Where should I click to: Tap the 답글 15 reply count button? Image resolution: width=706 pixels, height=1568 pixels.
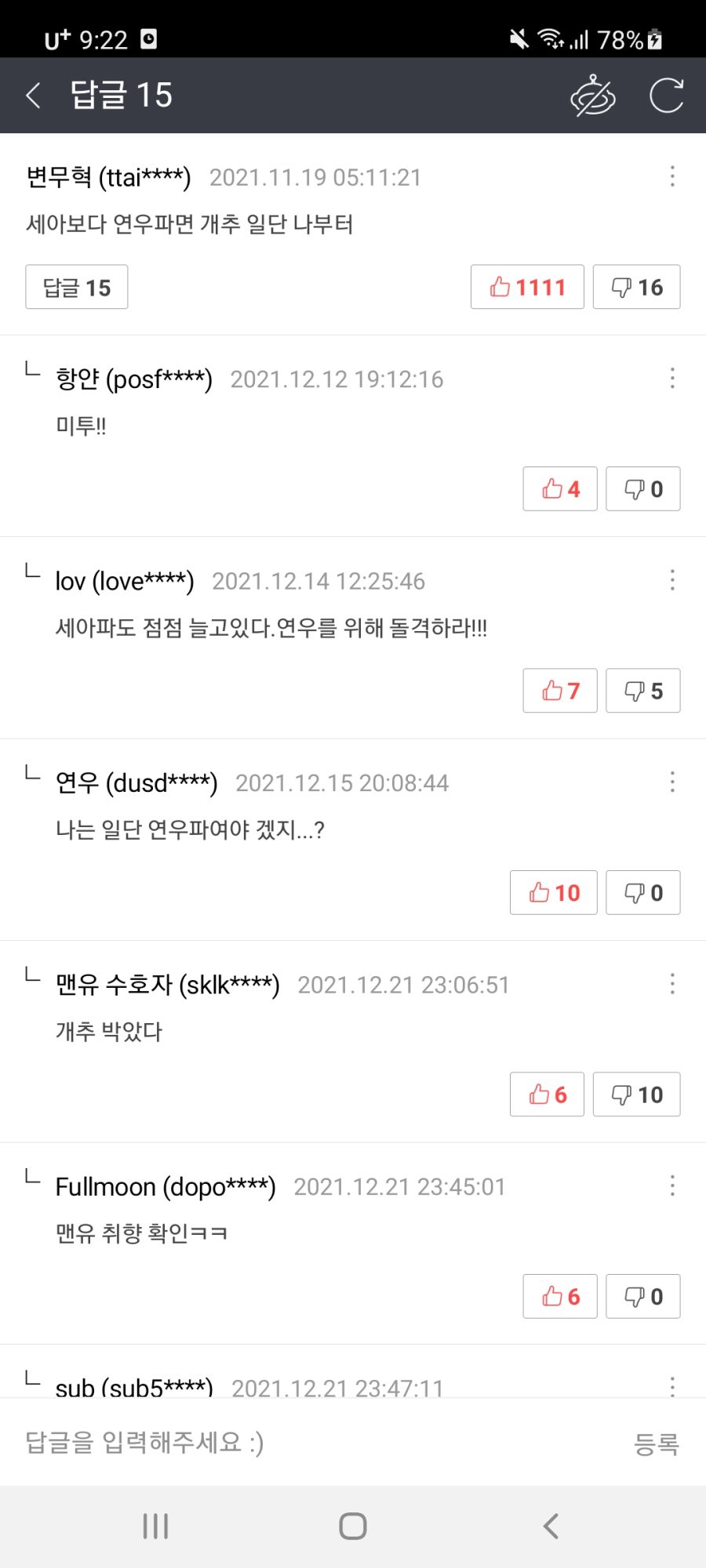tap(76, 287)
